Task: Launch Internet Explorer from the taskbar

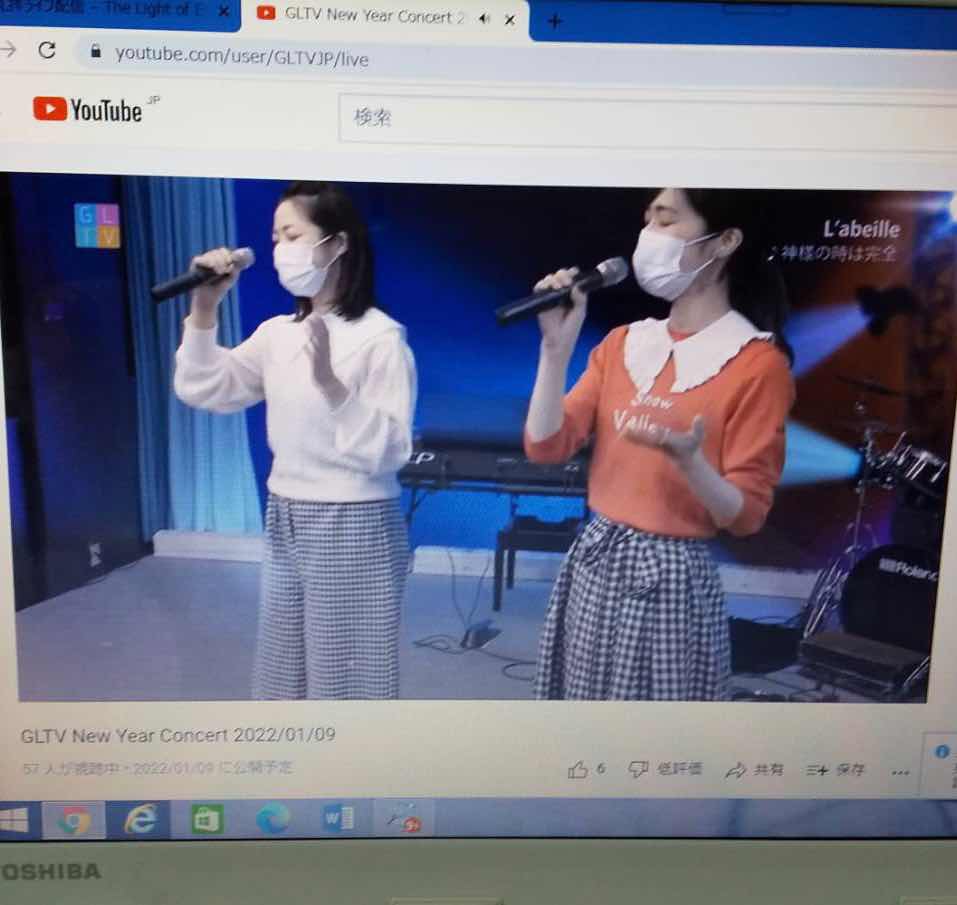Action: [x=140, y=820]
